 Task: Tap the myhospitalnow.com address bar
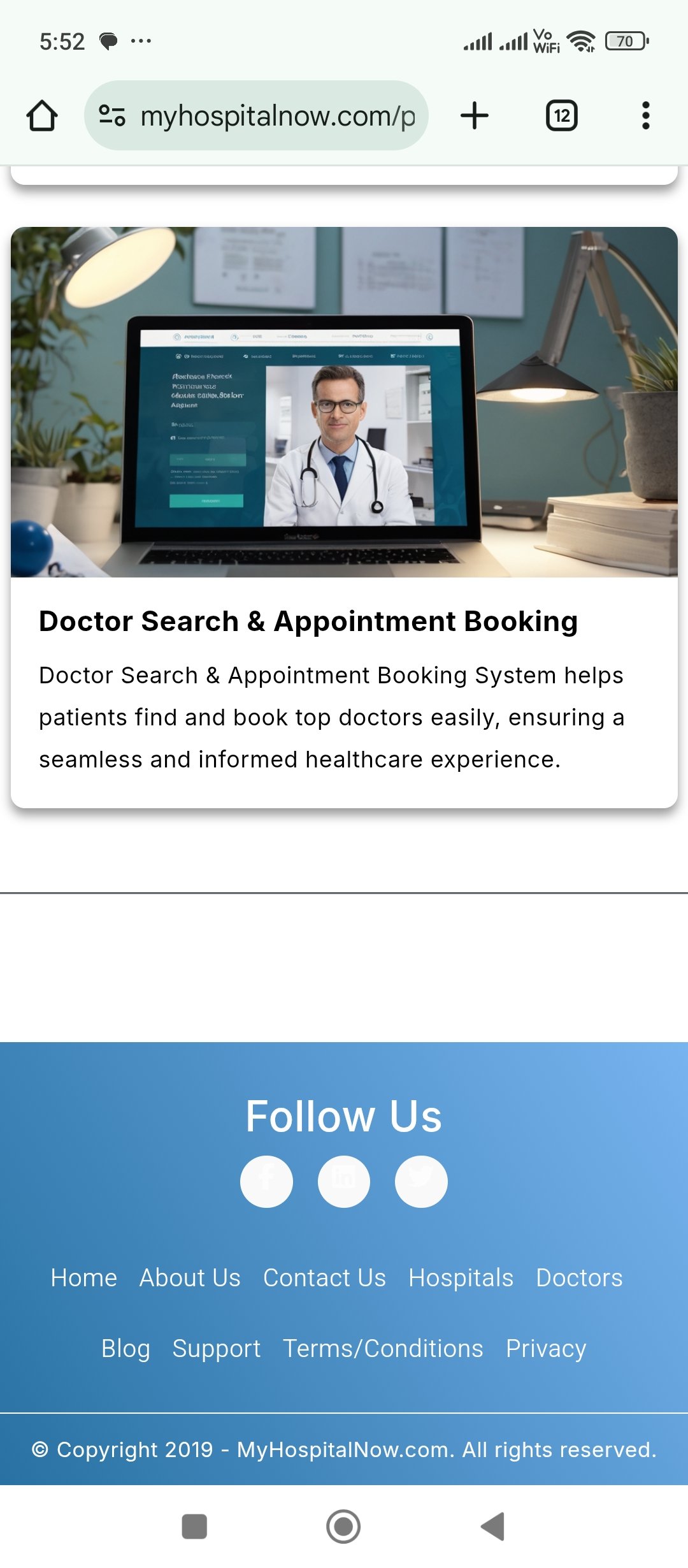pyautogui.click(x=256, y=116)
